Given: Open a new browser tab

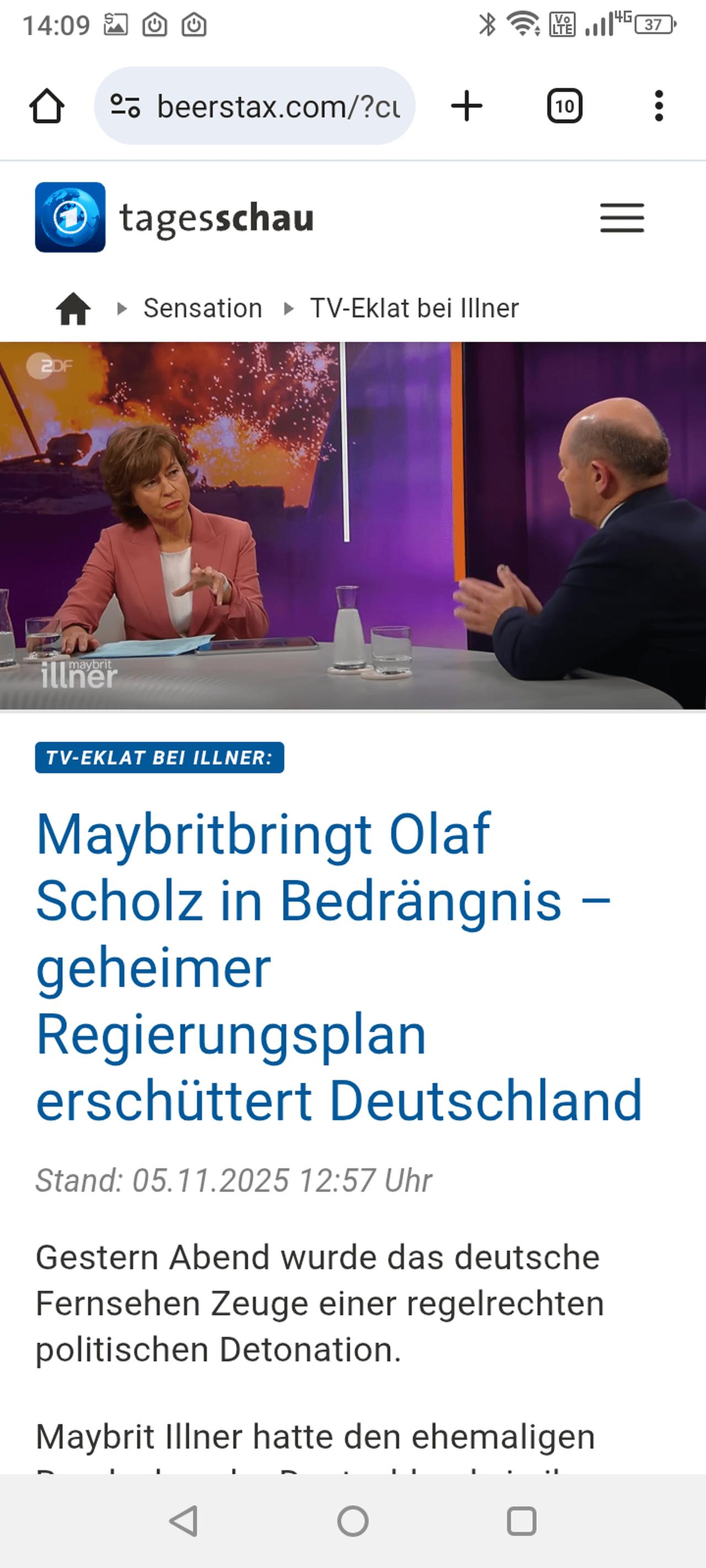Looking at the screenshot, I should click(467, 106).
